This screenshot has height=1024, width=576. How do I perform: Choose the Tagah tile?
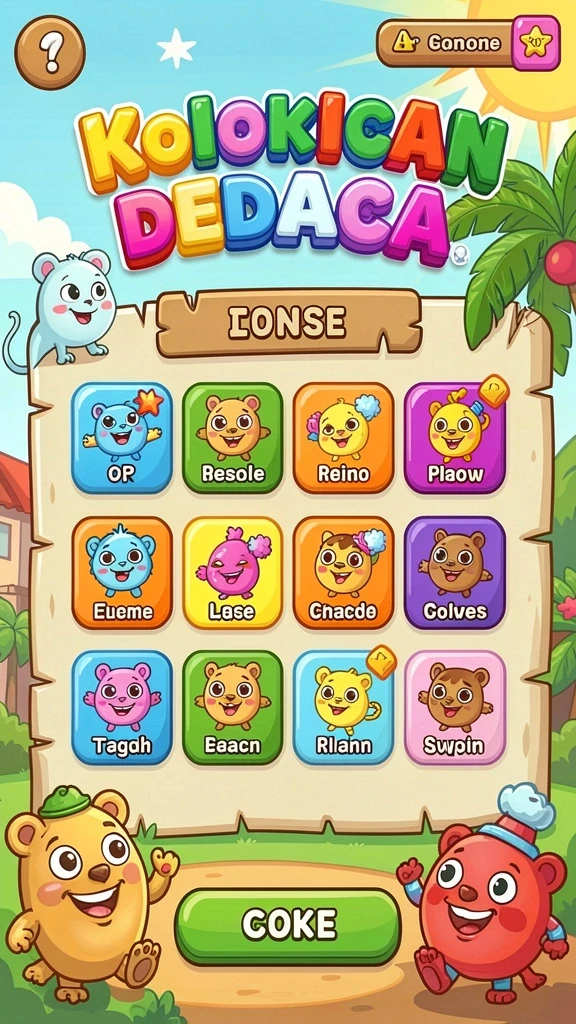click(x=122, y=707)
